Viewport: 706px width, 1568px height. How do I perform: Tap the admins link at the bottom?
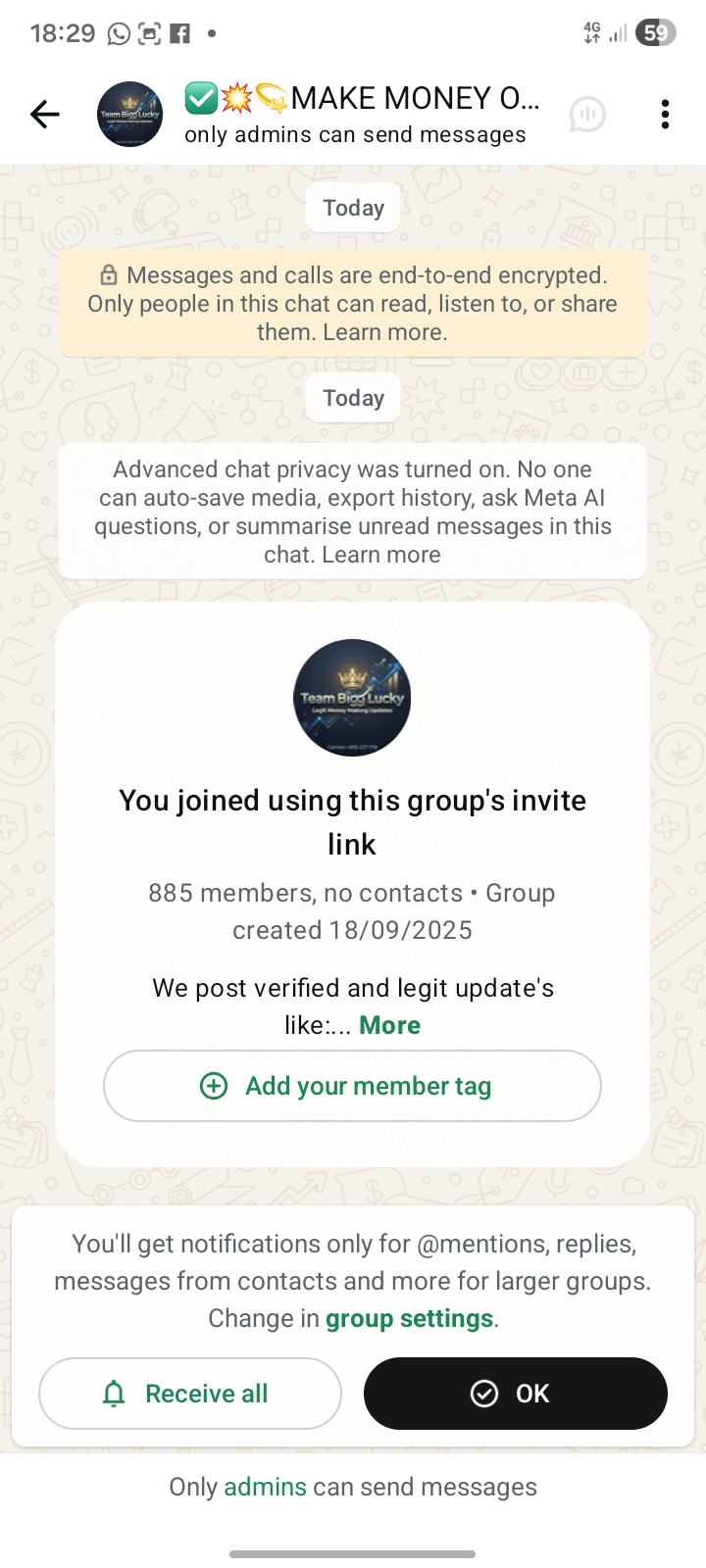[265, 1487]
